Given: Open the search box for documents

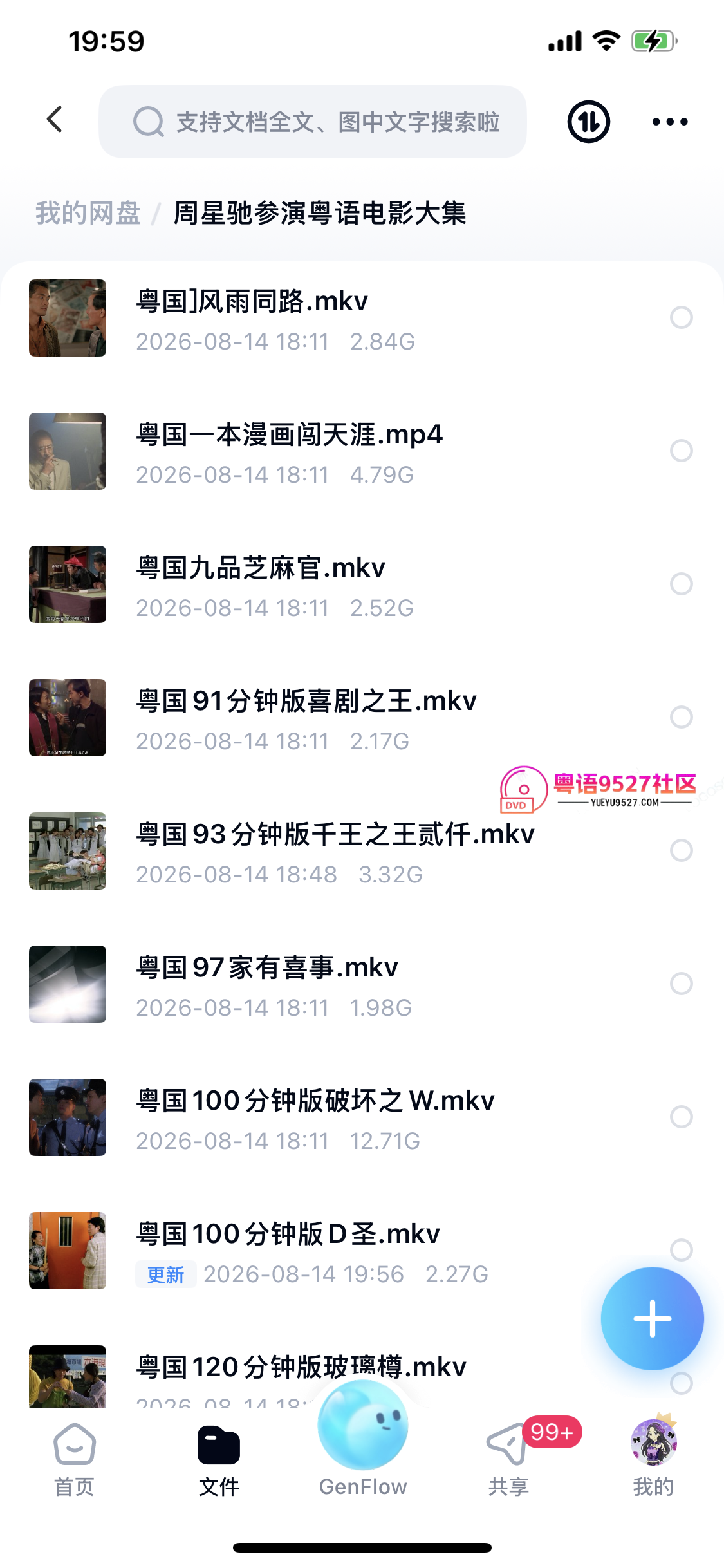Looking at the screenshot, I should coord(313,122).
